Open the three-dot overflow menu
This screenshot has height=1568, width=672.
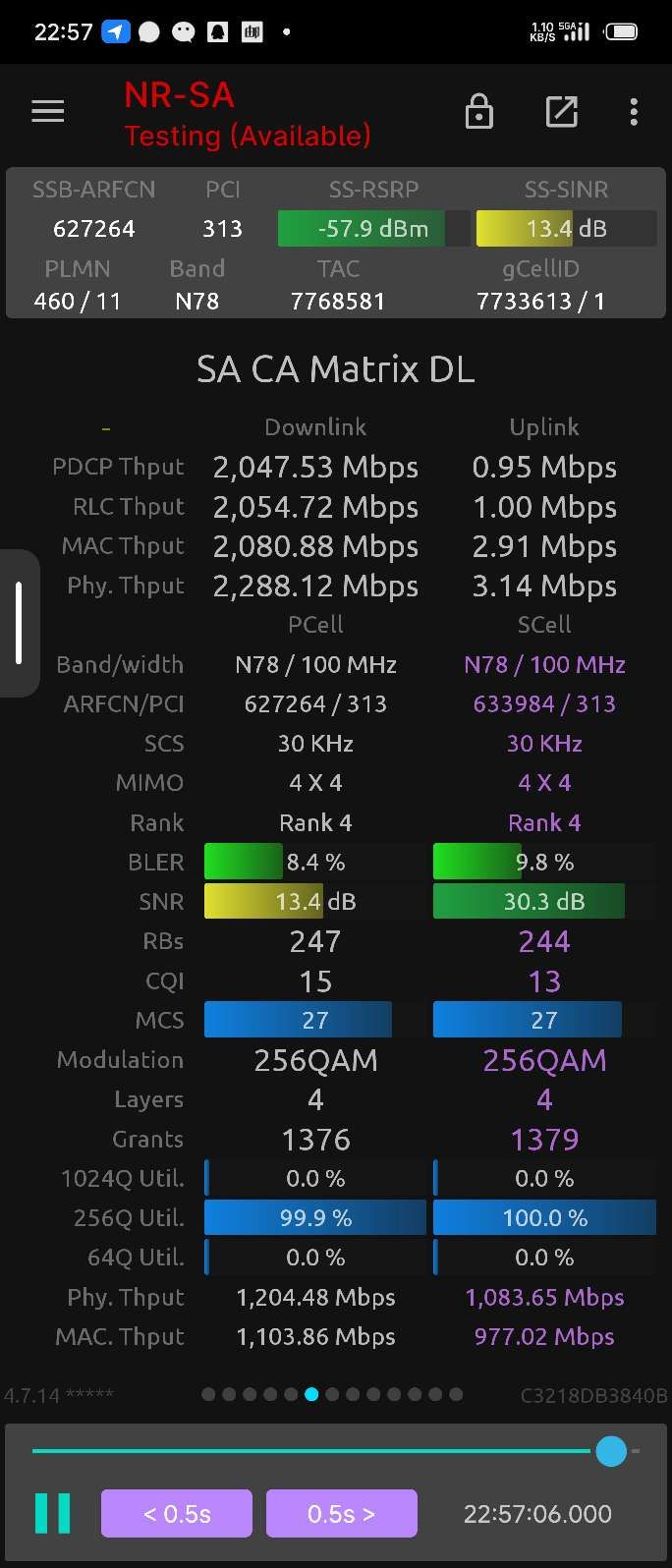coord(634,112)
